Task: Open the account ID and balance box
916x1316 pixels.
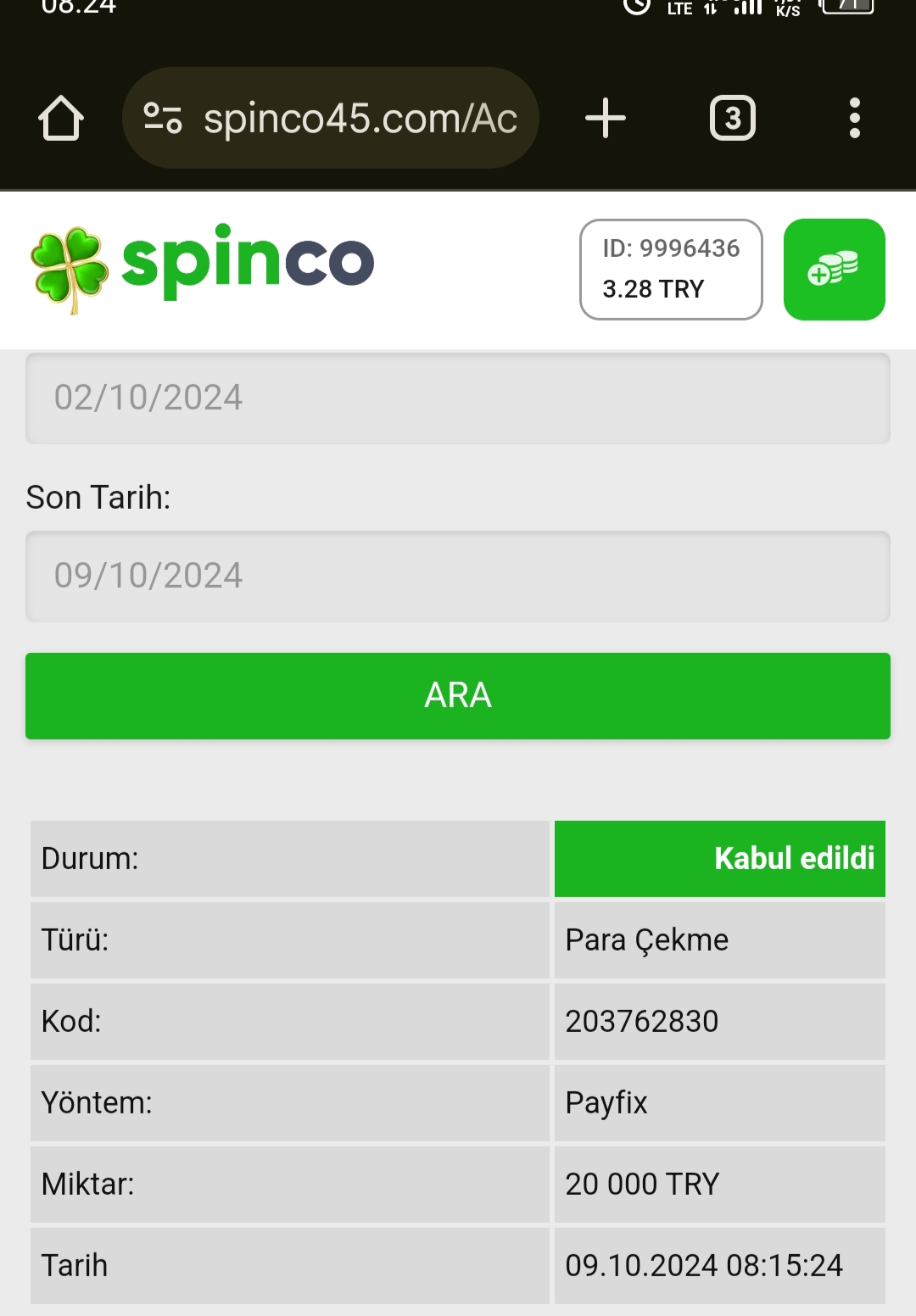Action: point(671,270)
